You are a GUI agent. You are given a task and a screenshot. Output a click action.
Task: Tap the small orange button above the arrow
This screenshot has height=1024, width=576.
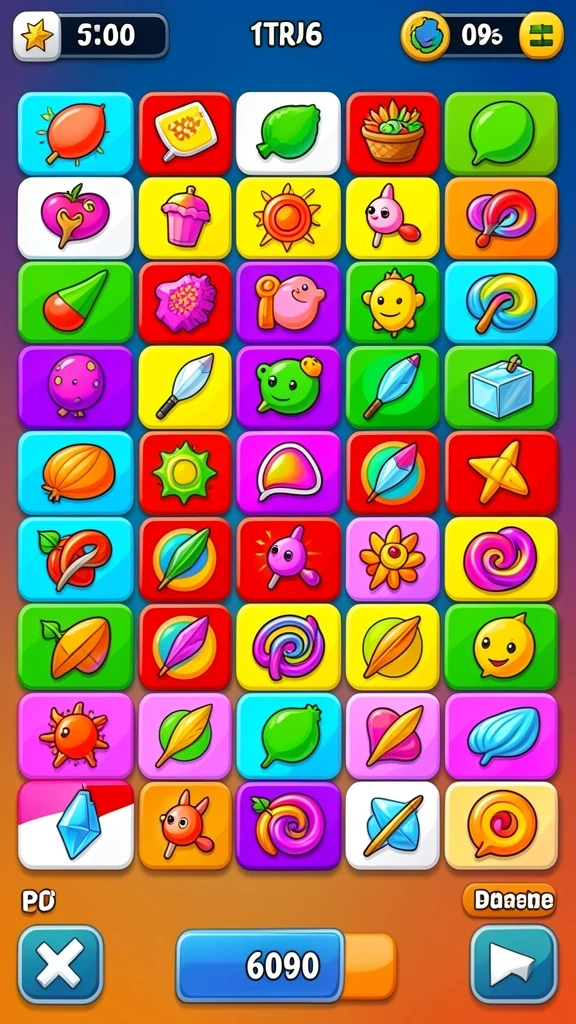click(x=509, y=901)
